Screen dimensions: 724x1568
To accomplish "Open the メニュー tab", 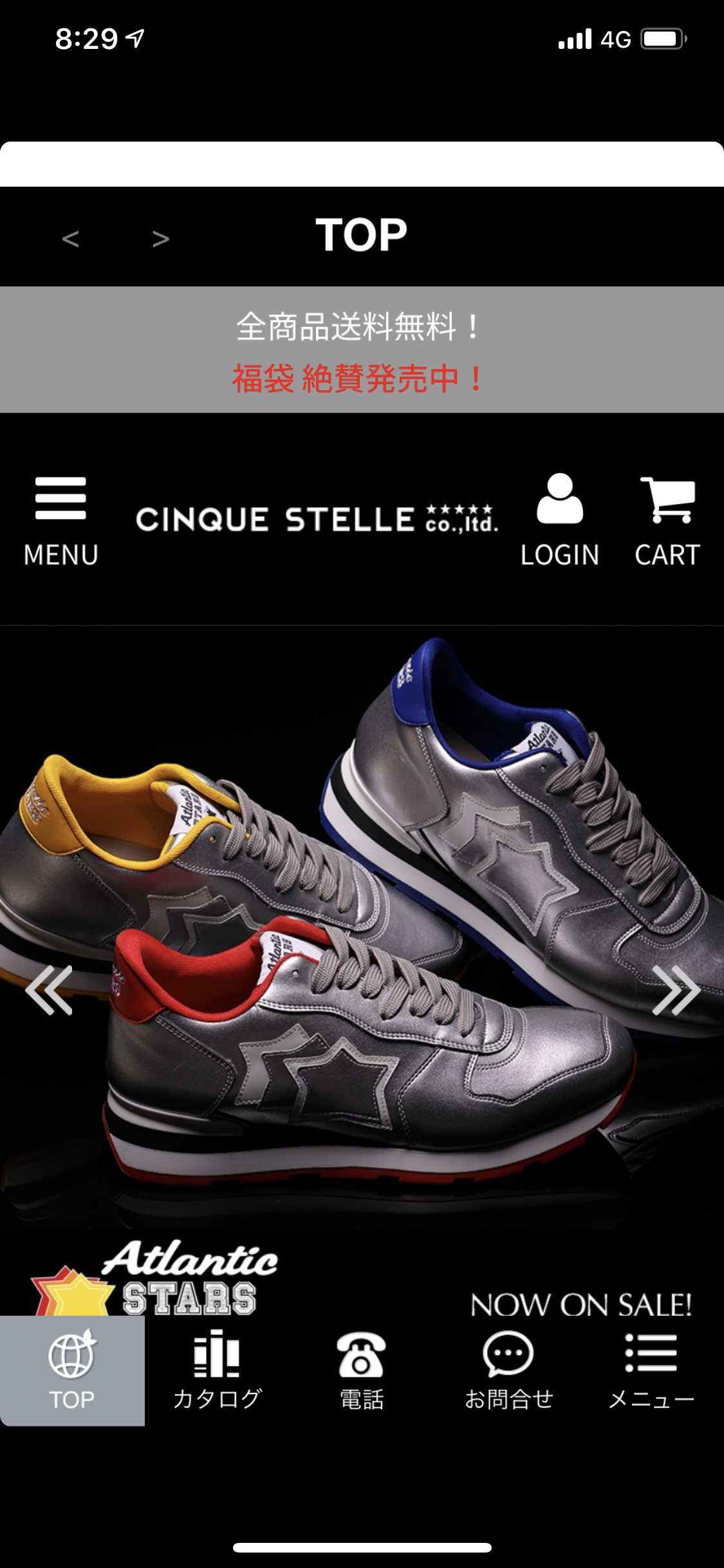I will (x=651, y=1371).
